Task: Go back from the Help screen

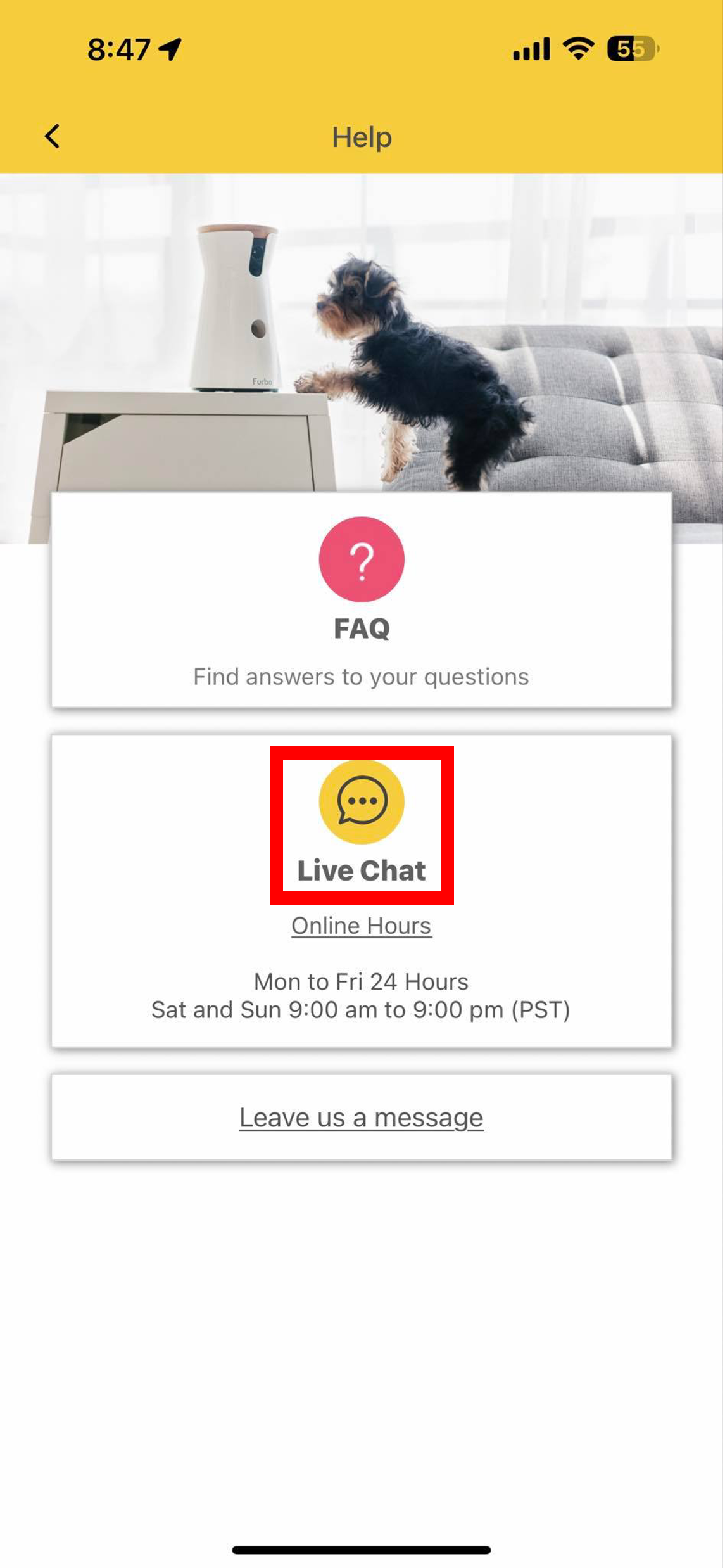Action: click(53, 136)
